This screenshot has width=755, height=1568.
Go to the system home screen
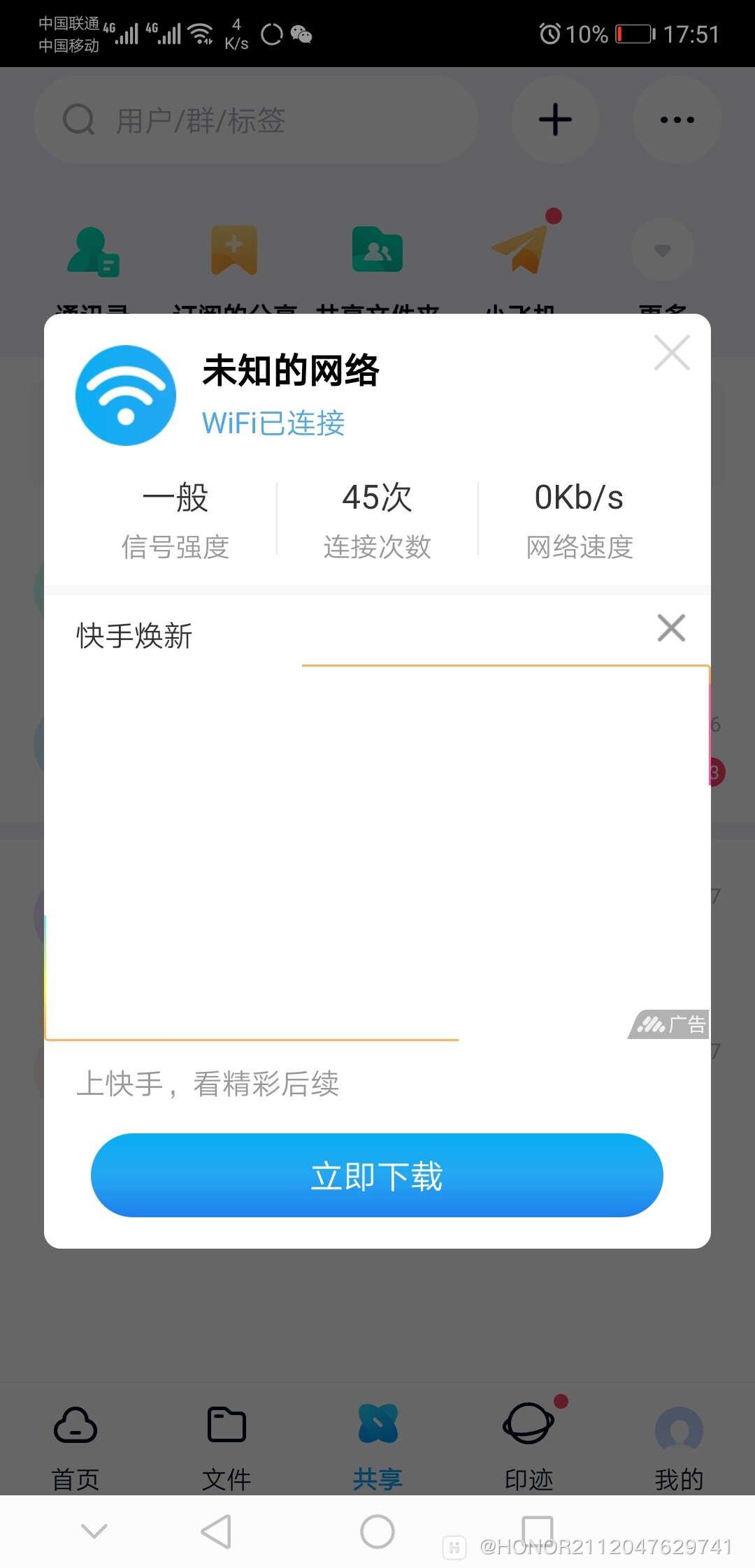[x=377, y=1532]
